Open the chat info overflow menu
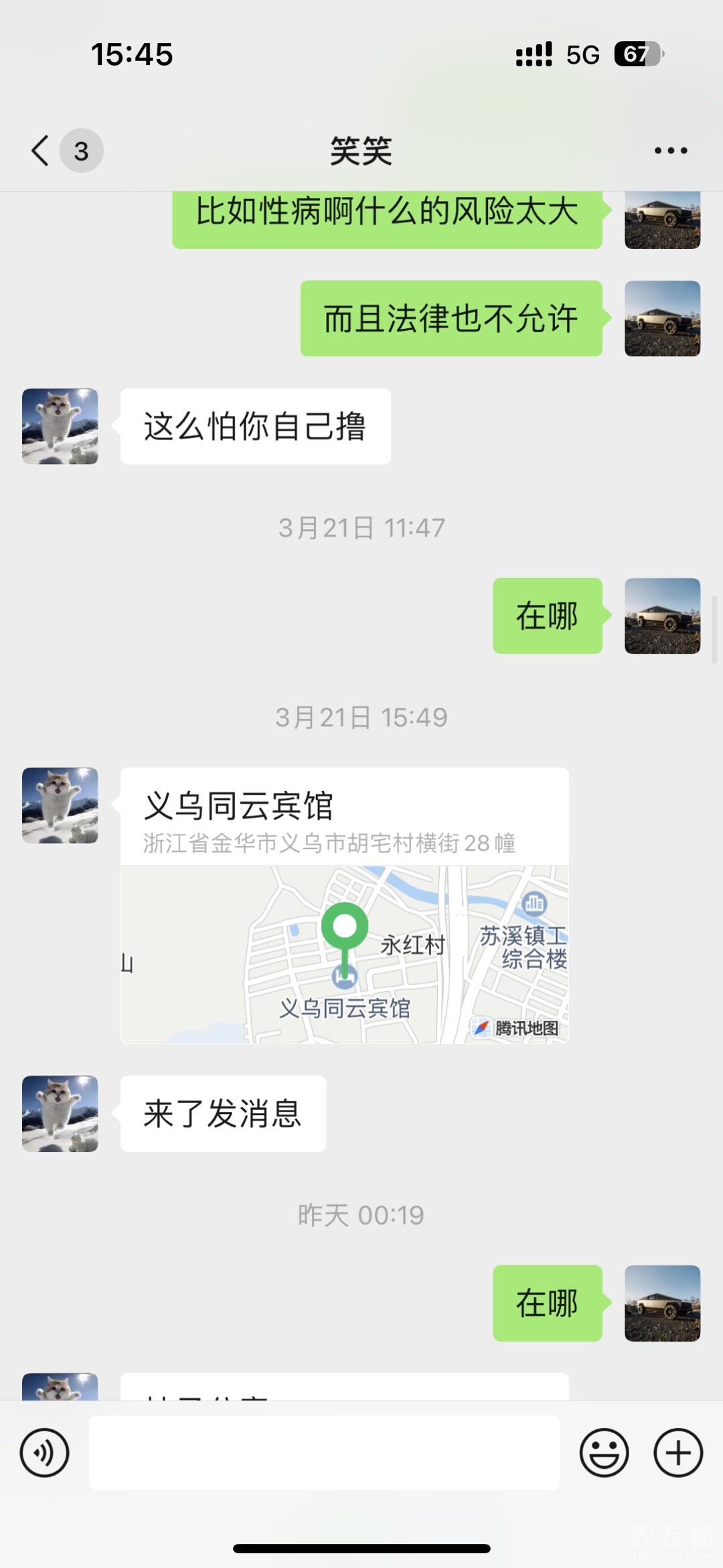723x1568 pixels. click(x=671, y=151)
